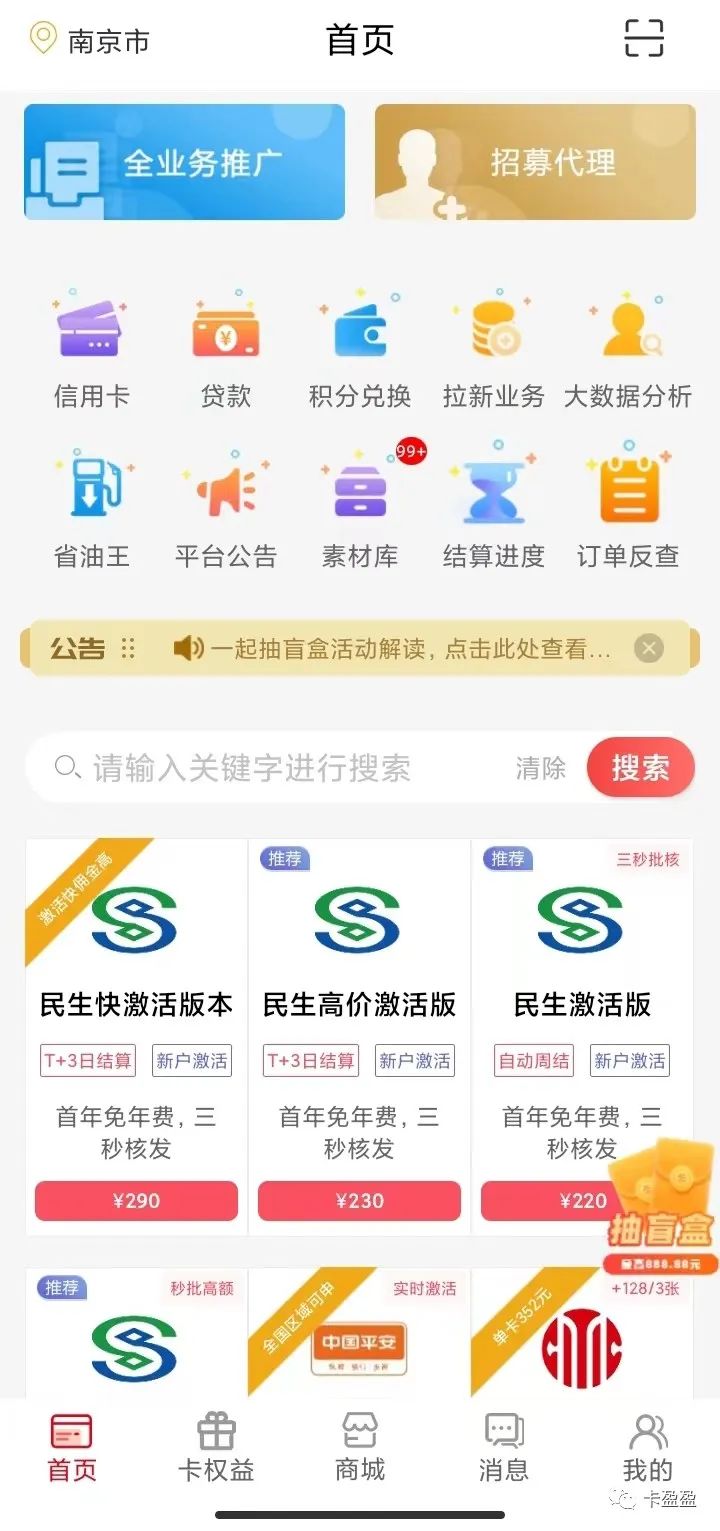Open the floating 抽盲盒 red envelope
Image resolution: width=720 pixels, height=1531 pixels.
click(660, 1207)
